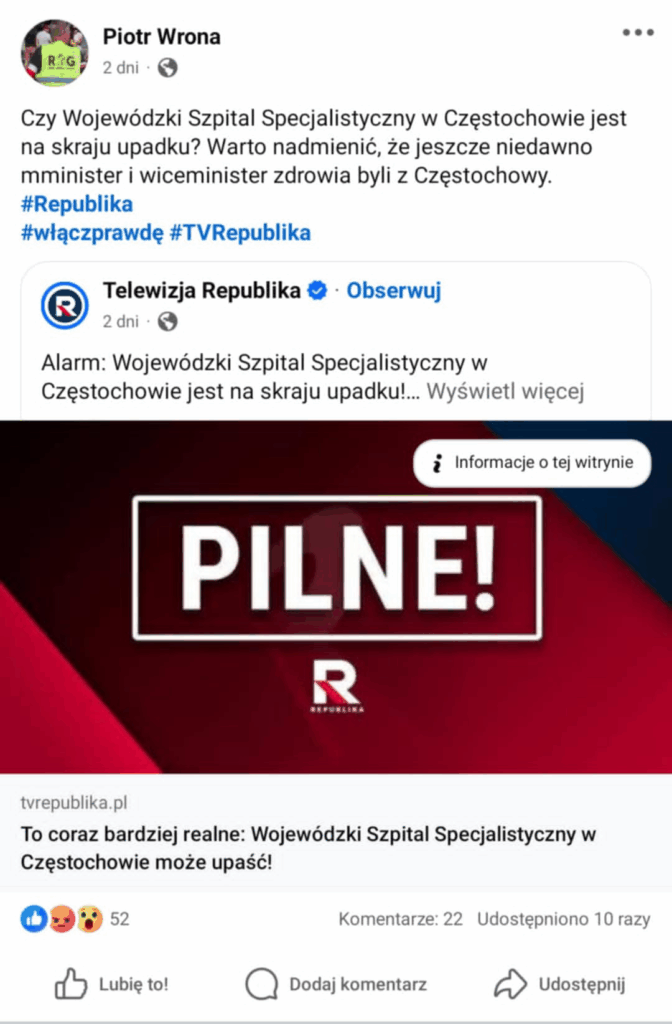Add a comment via Dodaj komentarz
The height and width of the screenshot is (1024, 672).
click(x=336, y=984)
